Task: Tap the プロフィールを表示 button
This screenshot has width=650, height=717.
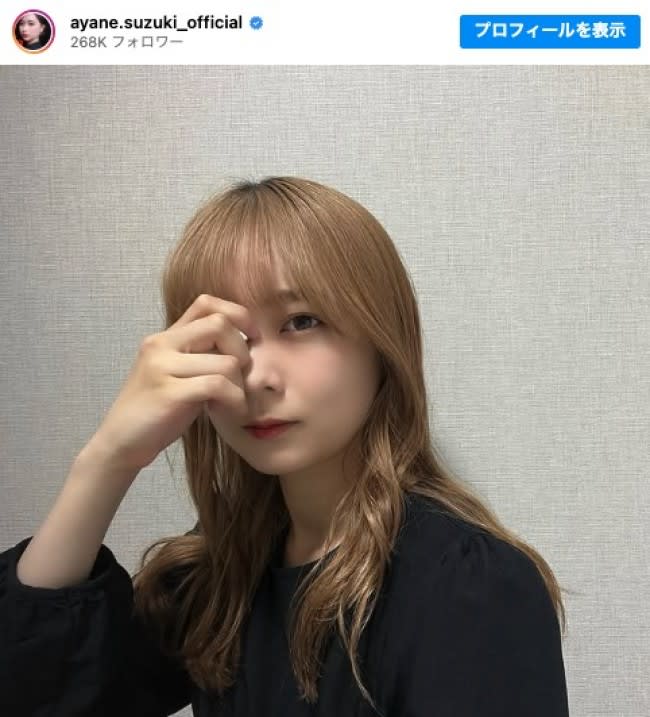Action: (x=549, y=31)
